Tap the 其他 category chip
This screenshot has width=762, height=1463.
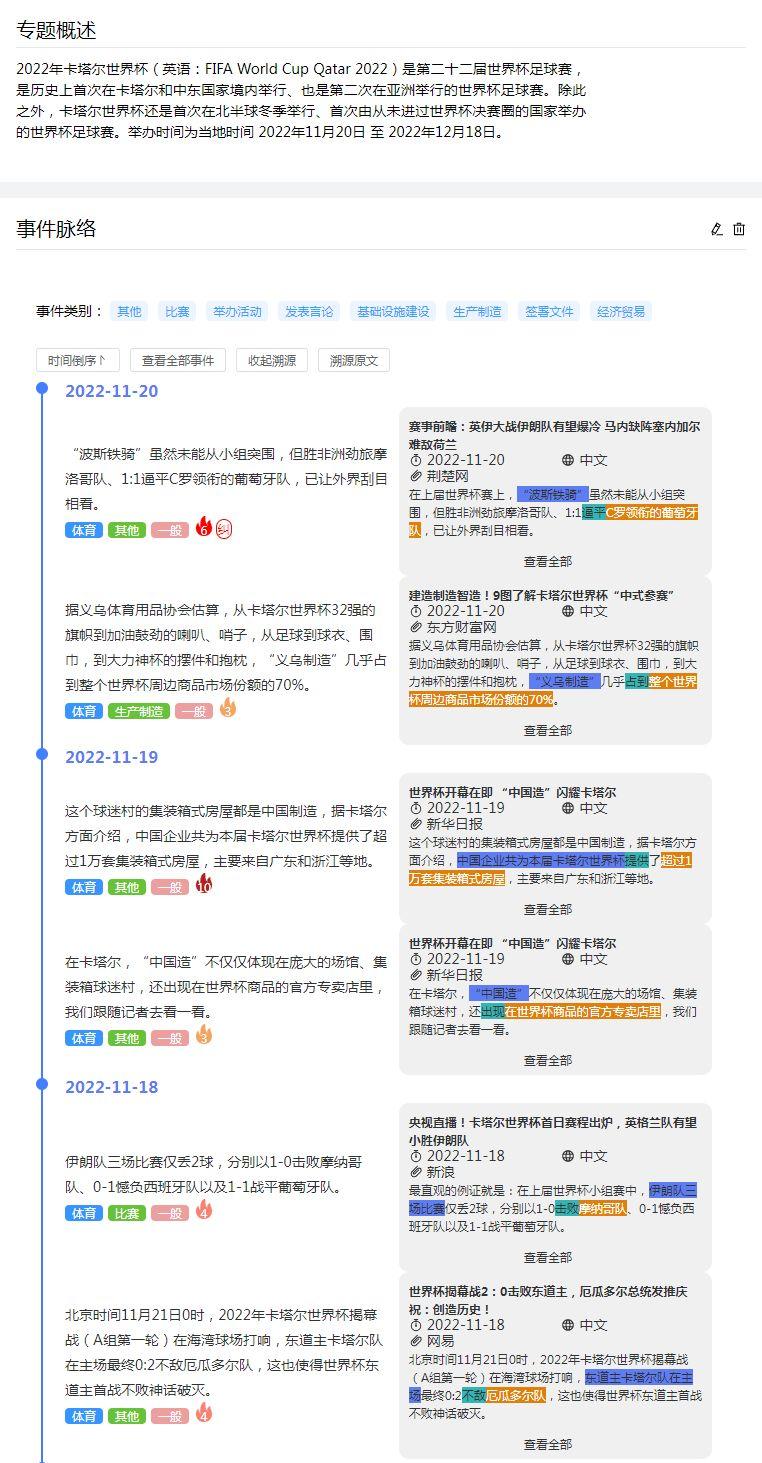point(129,311)
